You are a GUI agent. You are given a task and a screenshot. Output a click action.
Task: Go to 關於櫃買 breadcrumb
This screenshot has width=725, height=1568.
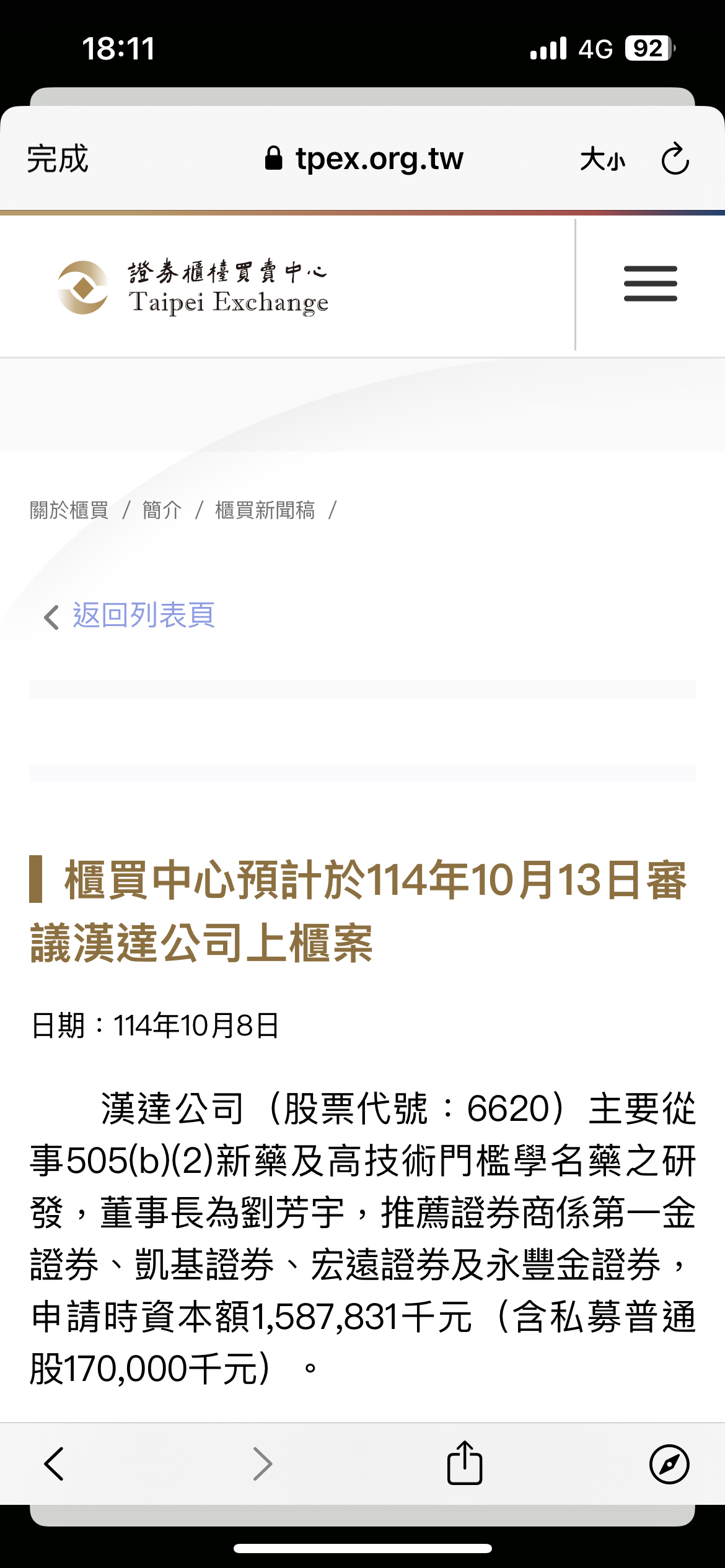[69, 510]
